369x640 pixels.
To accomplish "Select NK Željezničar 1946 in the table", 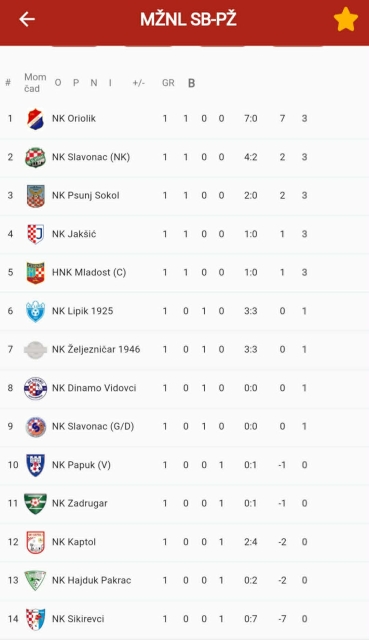I will (184, 350).
